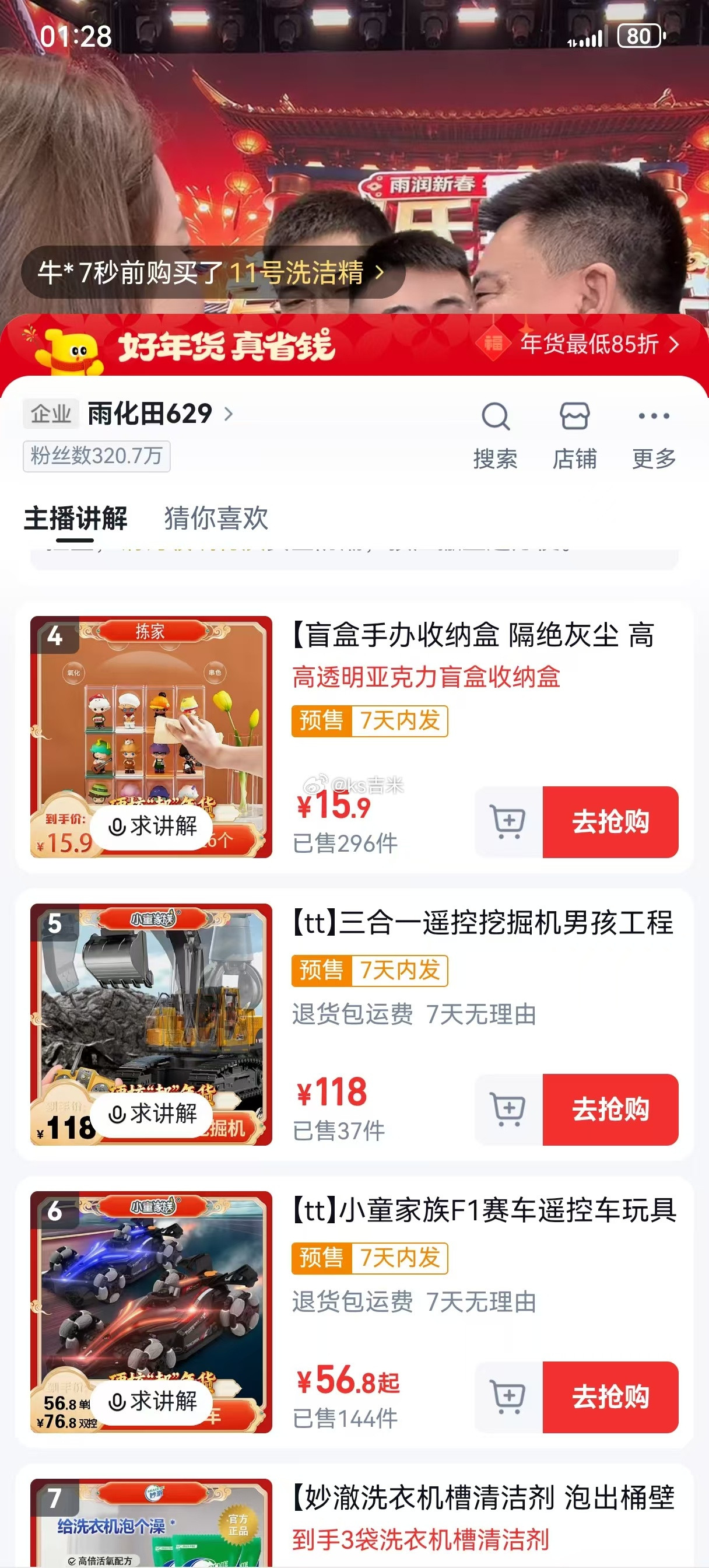
Task: Add the acrylic storage box to cart
Action: (509, 822)
